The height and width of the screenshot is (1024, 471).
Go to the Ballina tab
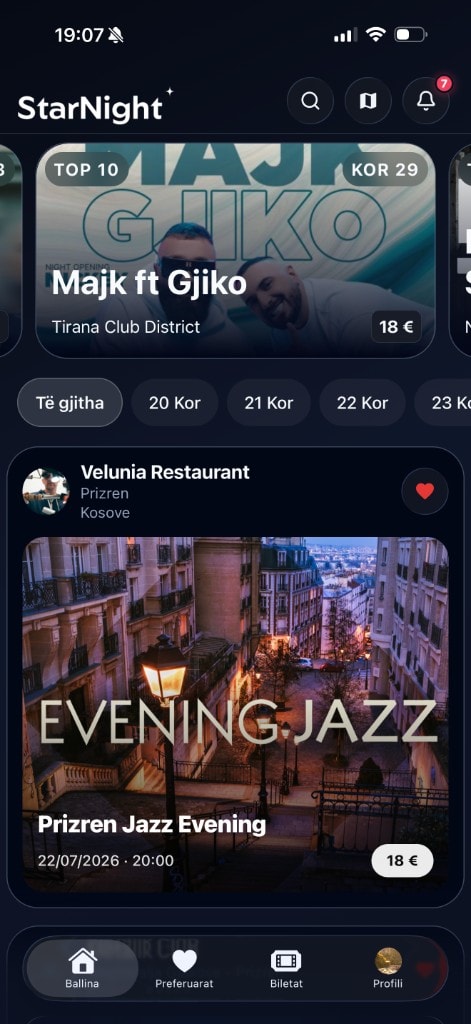(82, 968)
